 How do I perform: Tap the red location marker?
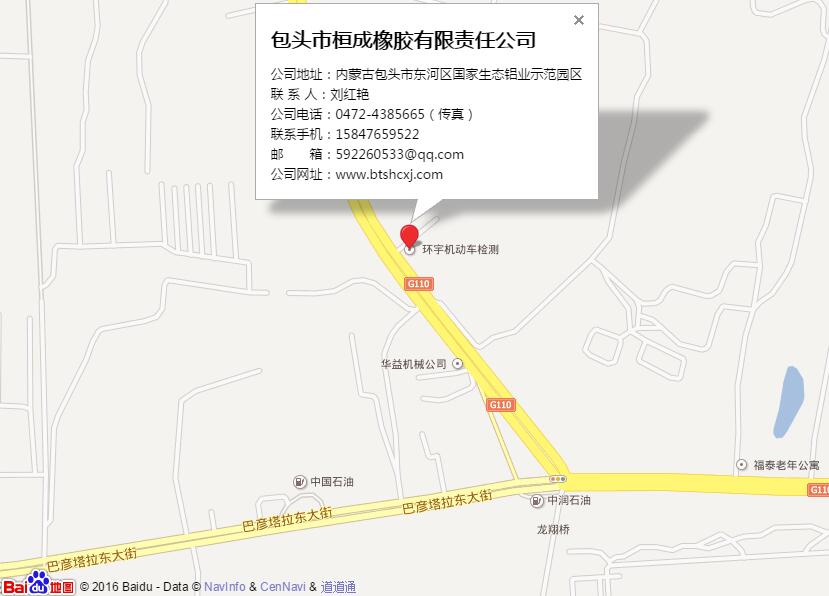click(409, 237)
